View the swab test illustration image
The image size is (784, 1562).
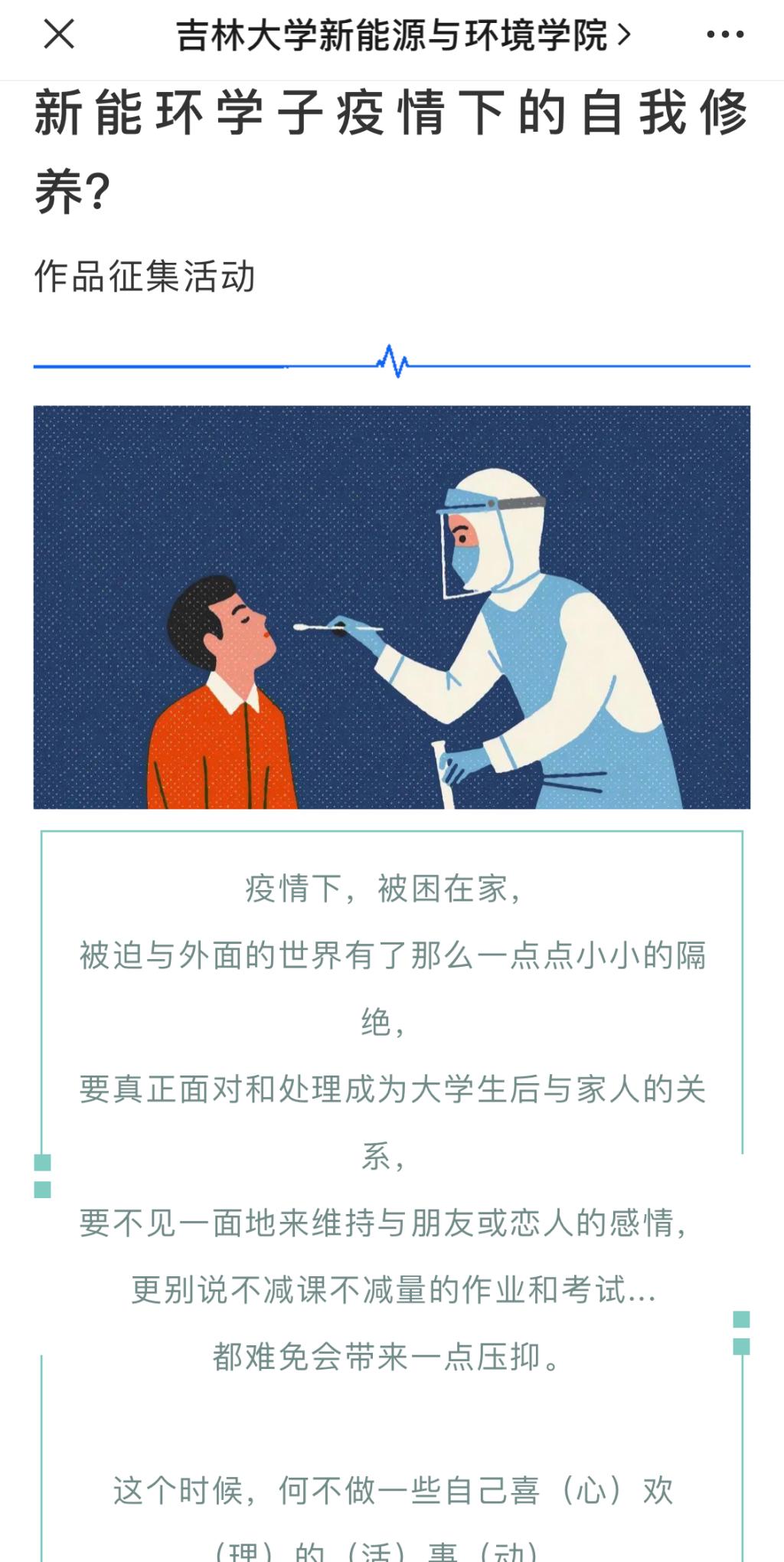pyautogui.click(x=391, y=607)
